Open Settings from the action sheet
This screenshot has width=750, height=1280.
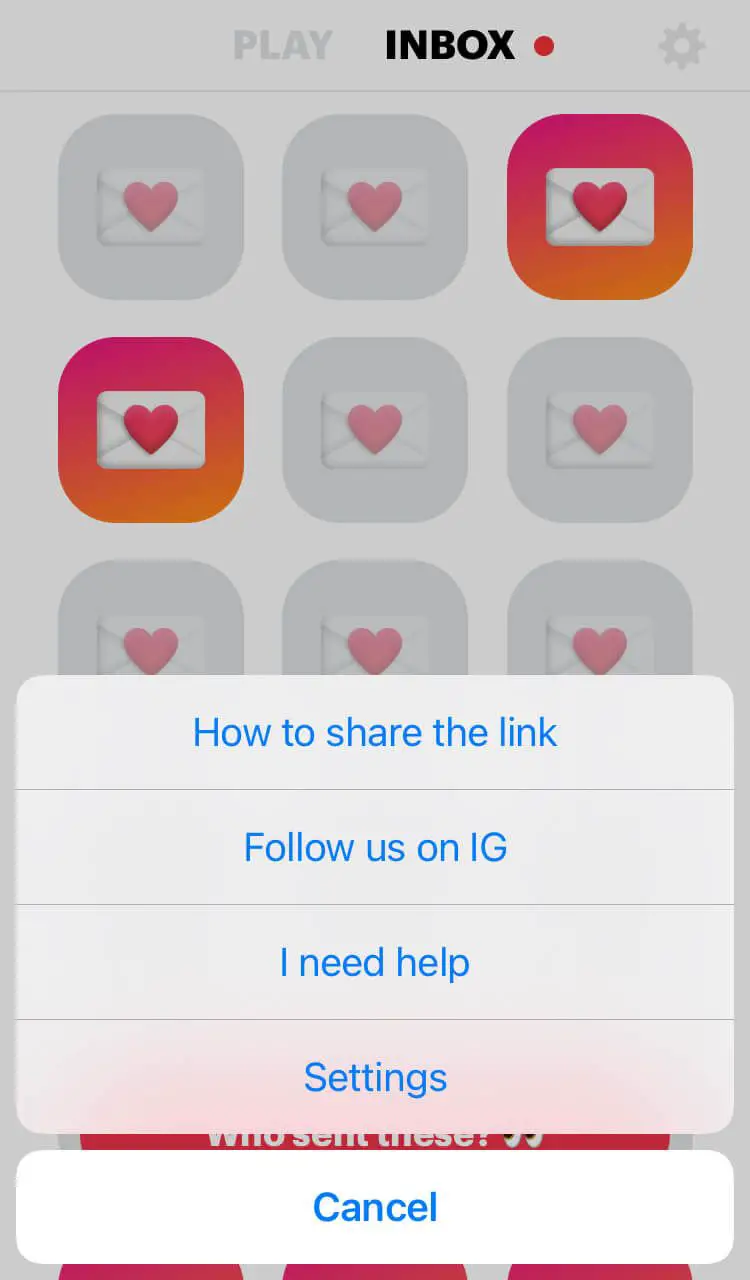click(x=375, y=1077)
